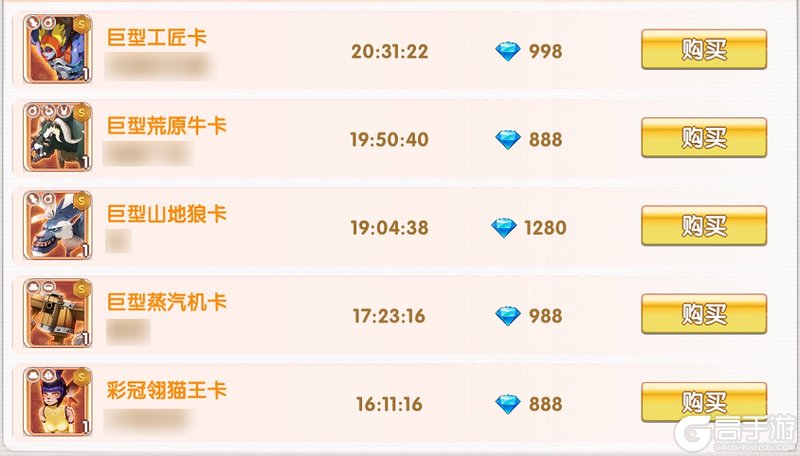
Task: Buy the 巨型工匠卡 for 998 gems
Action: pos(703,50)
